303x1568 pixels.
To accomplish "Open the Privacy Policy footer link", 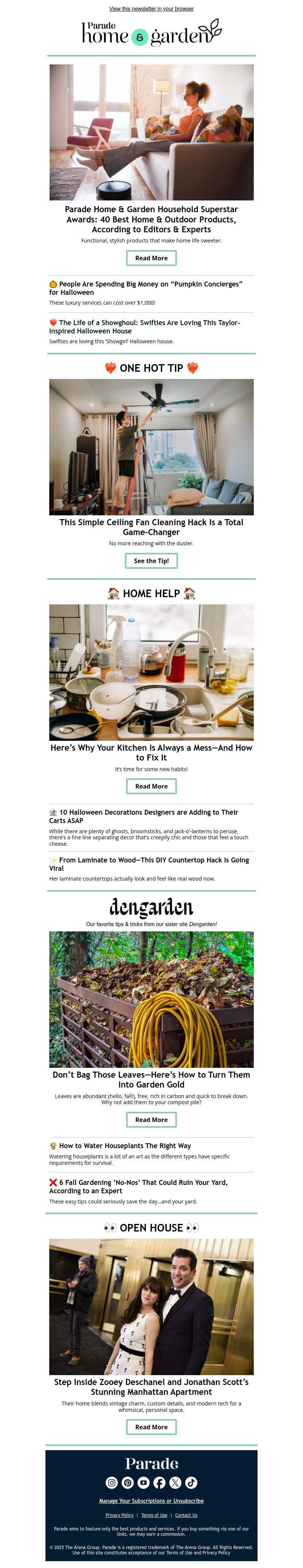I will coord(119,1515).
